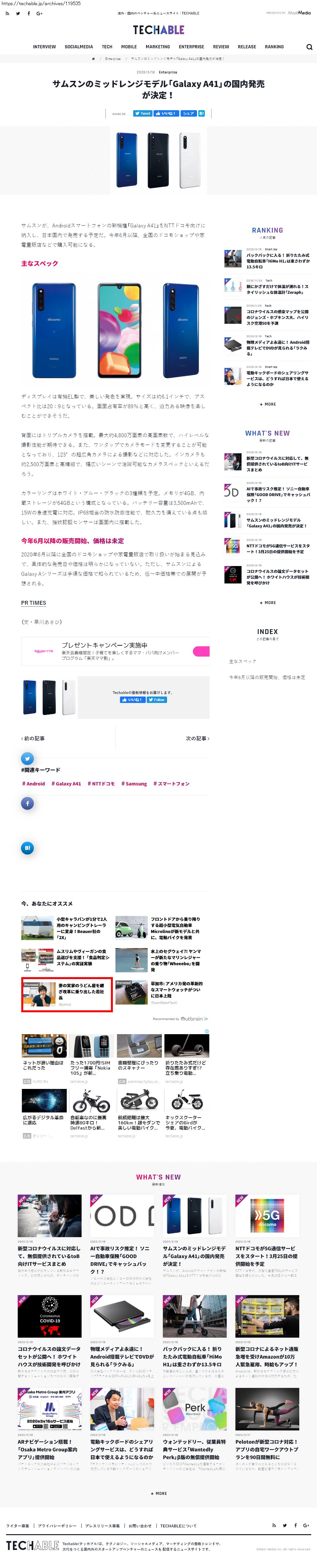The width and height of the screenshot is (317, 1568).
Task: Open the search icon in the navigation bar
Action: tap(309, 47)
